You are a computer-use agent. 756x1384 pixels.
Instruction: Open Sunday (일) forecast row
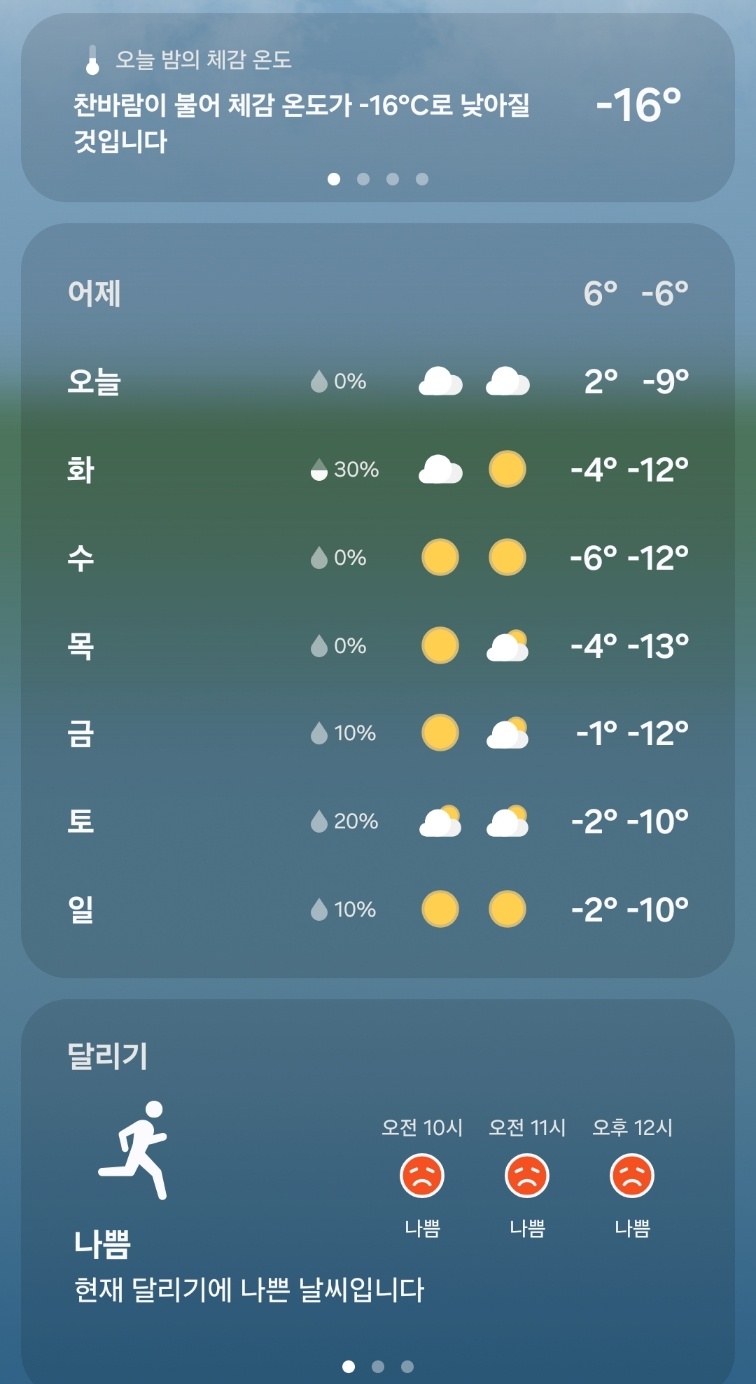[x=378, y=910]
